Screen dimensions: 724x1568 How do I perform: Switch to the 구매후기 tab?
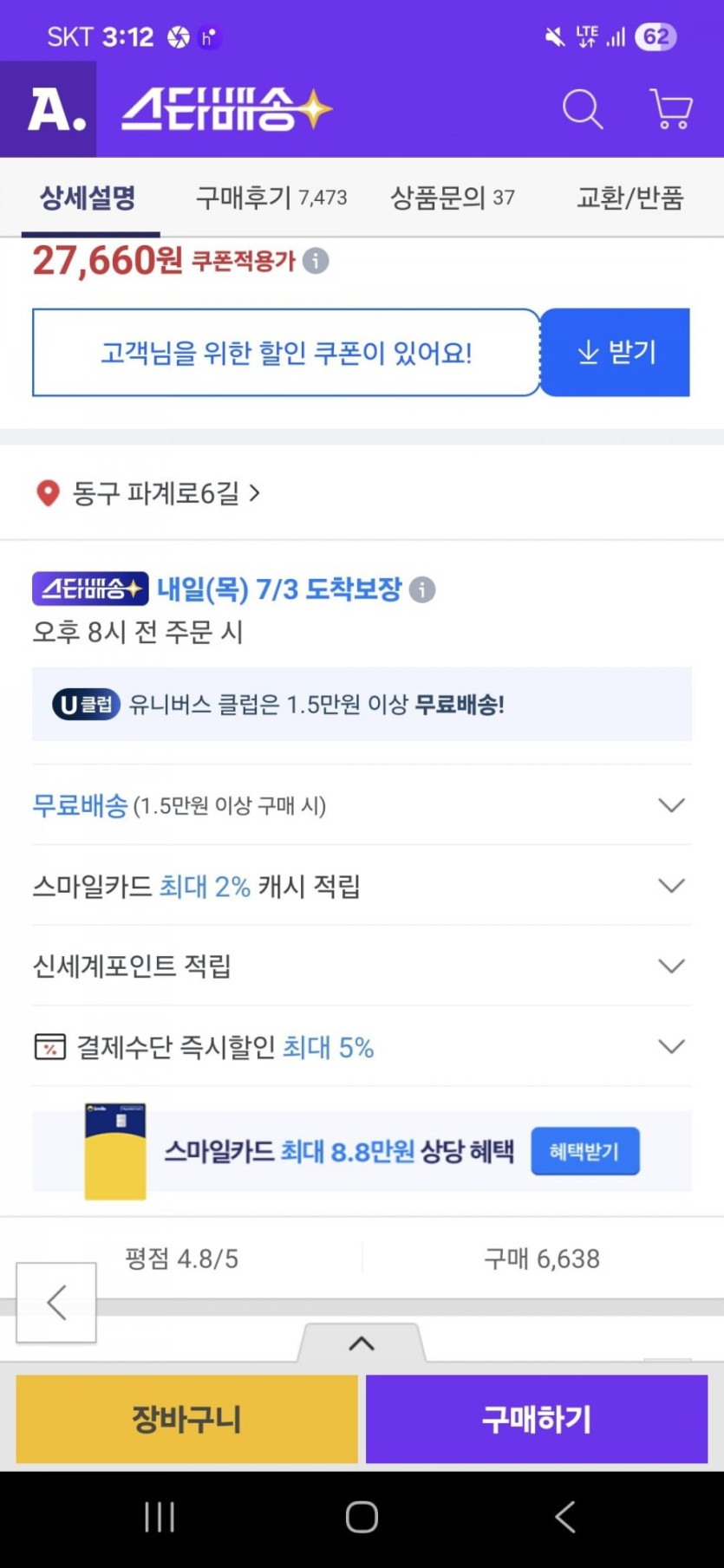click(x=271, y=198)
